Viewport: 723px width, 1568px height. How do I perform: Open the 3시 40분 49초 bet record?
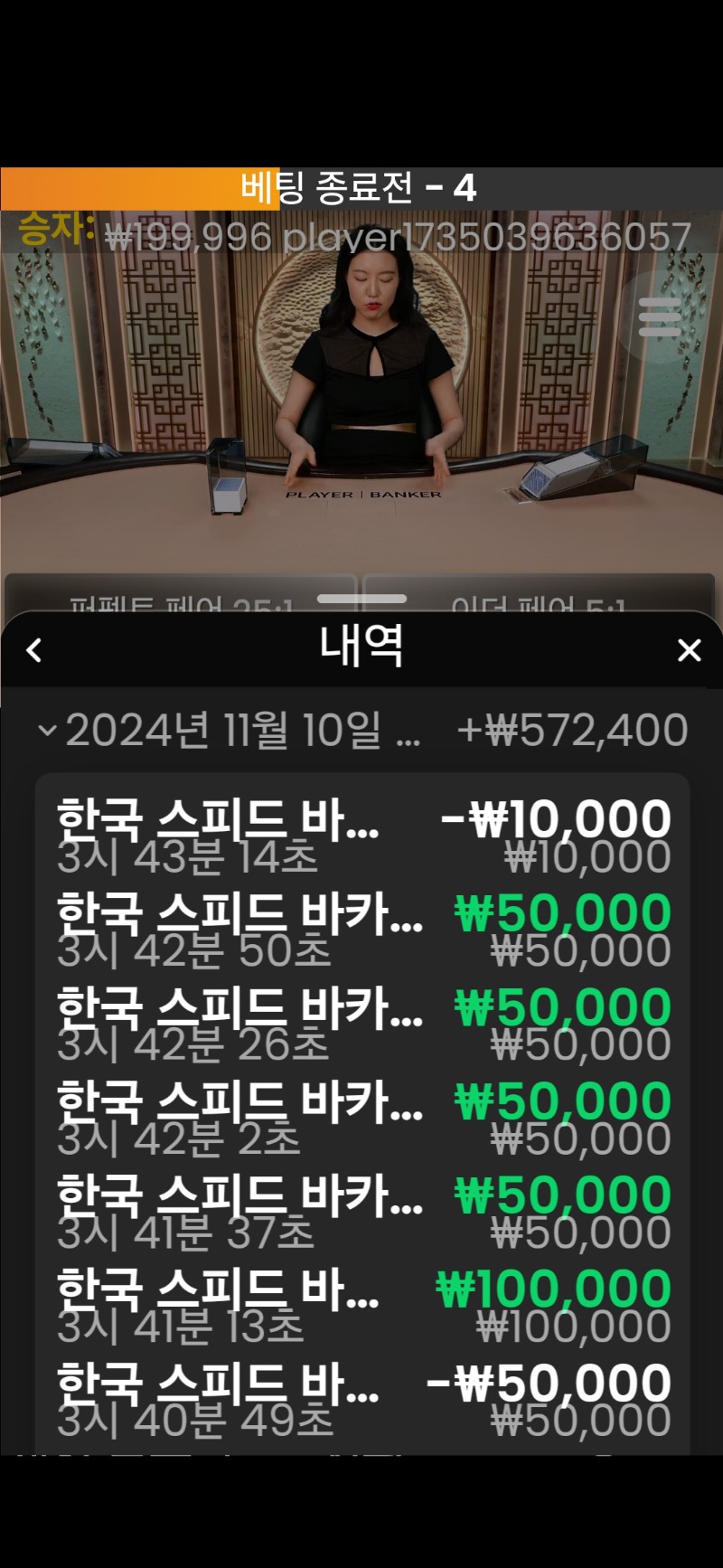pyautogui.click(x=362, y=1400)
